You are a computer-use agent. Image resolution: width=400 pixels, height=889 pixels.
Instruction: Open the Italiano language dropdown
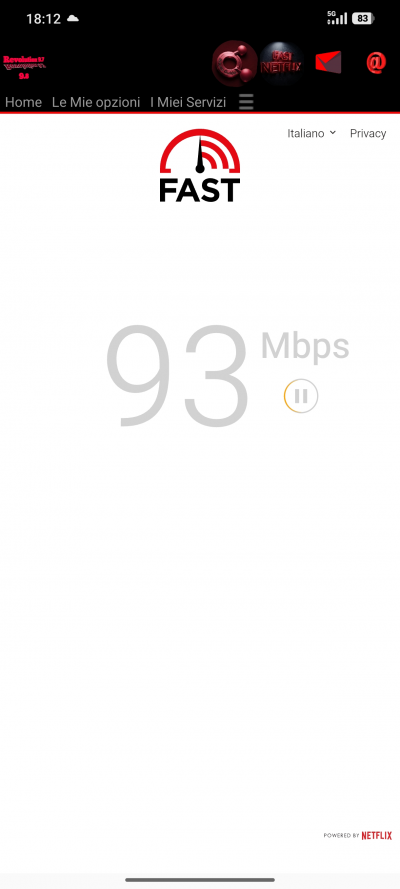click(x=311, y=133)
